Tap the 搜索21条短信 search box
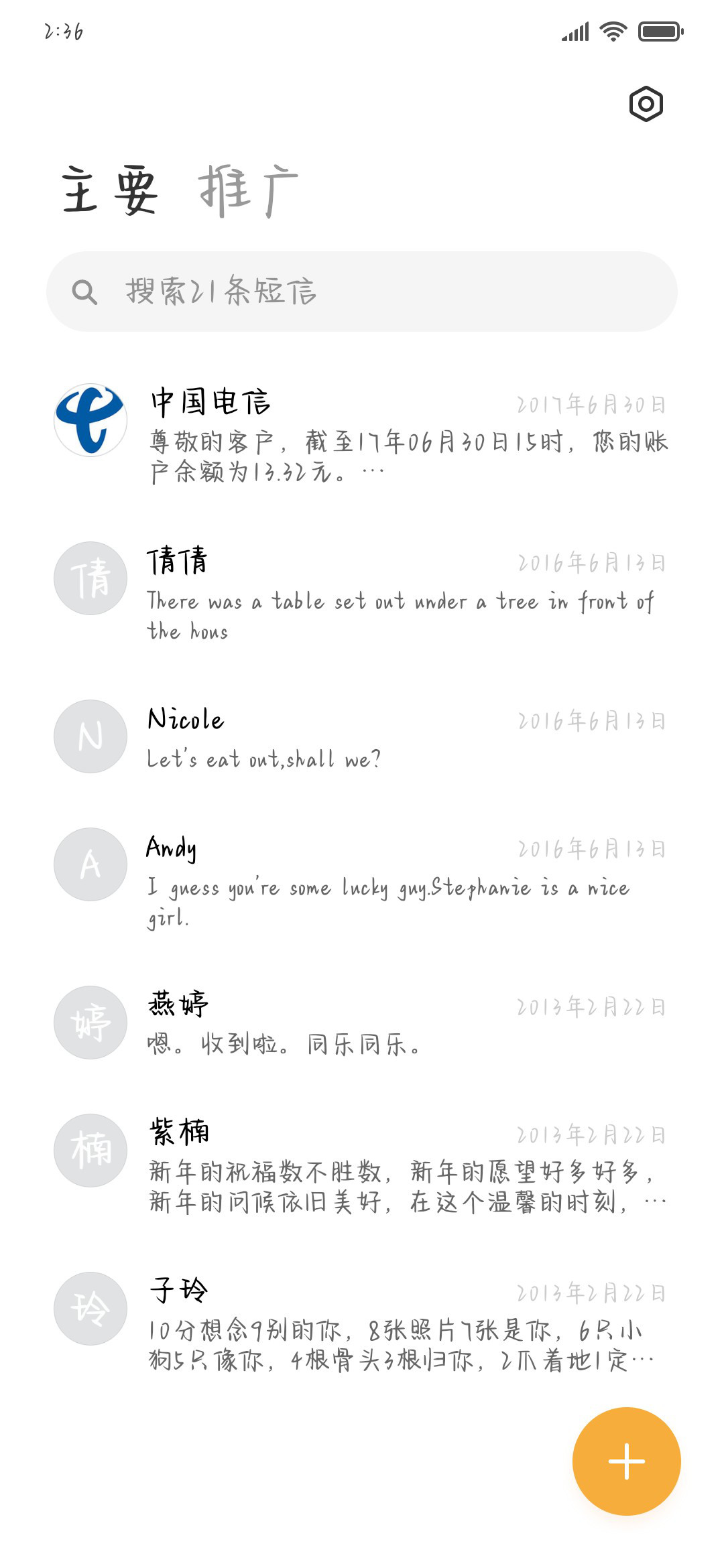The width and height of the screenshot is (724, 1568). pos(362,291)
